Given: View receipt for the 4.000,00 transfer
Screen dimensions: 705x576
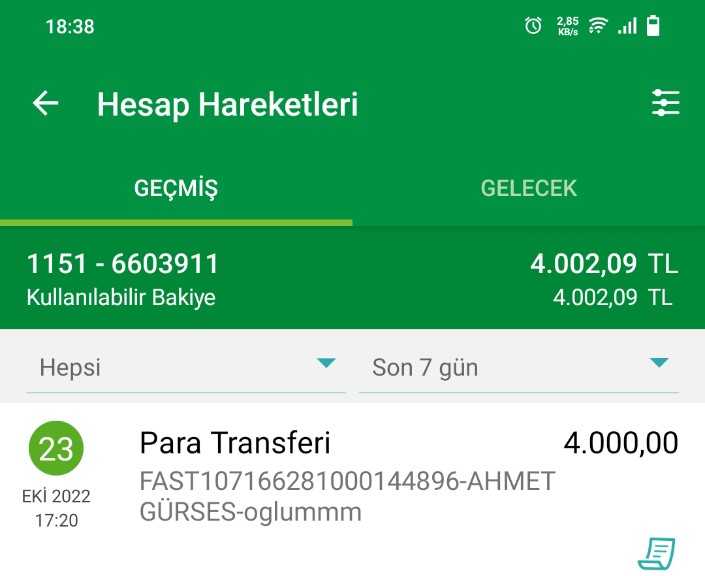Looking at the screenshot, I should 656,551.
